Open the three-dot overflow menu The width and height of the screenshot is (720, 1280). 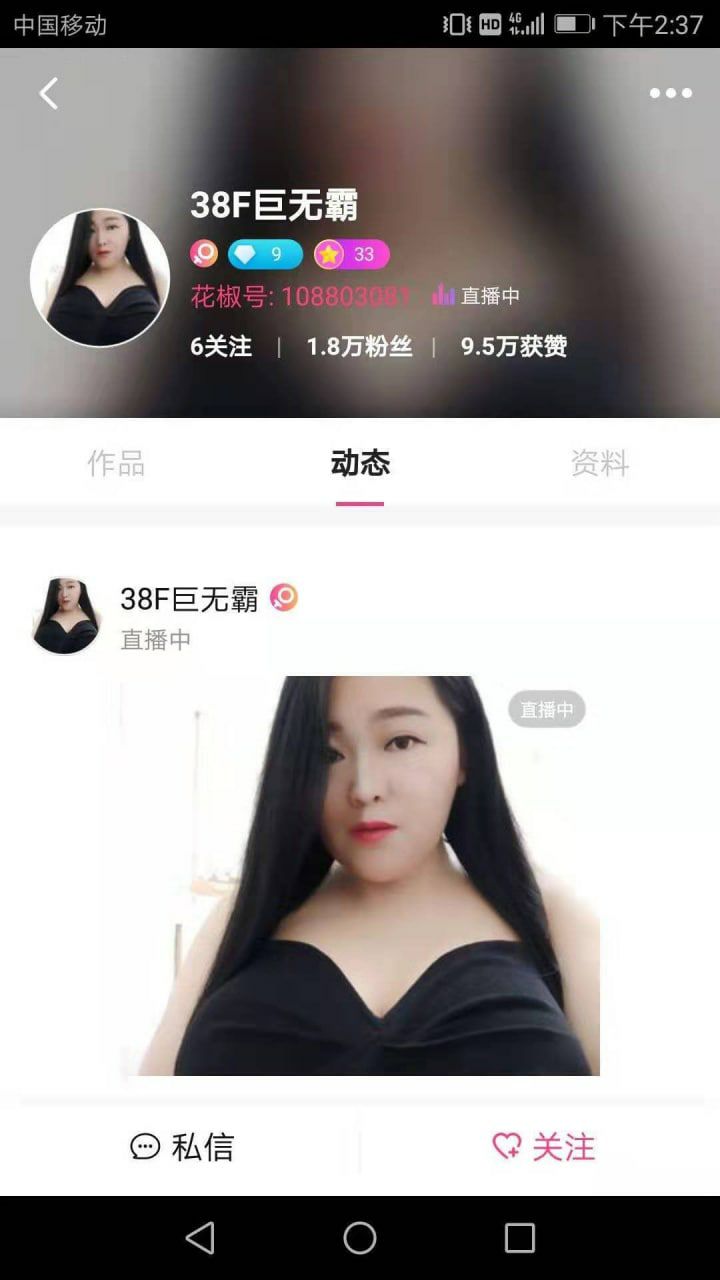pos(670,93)
